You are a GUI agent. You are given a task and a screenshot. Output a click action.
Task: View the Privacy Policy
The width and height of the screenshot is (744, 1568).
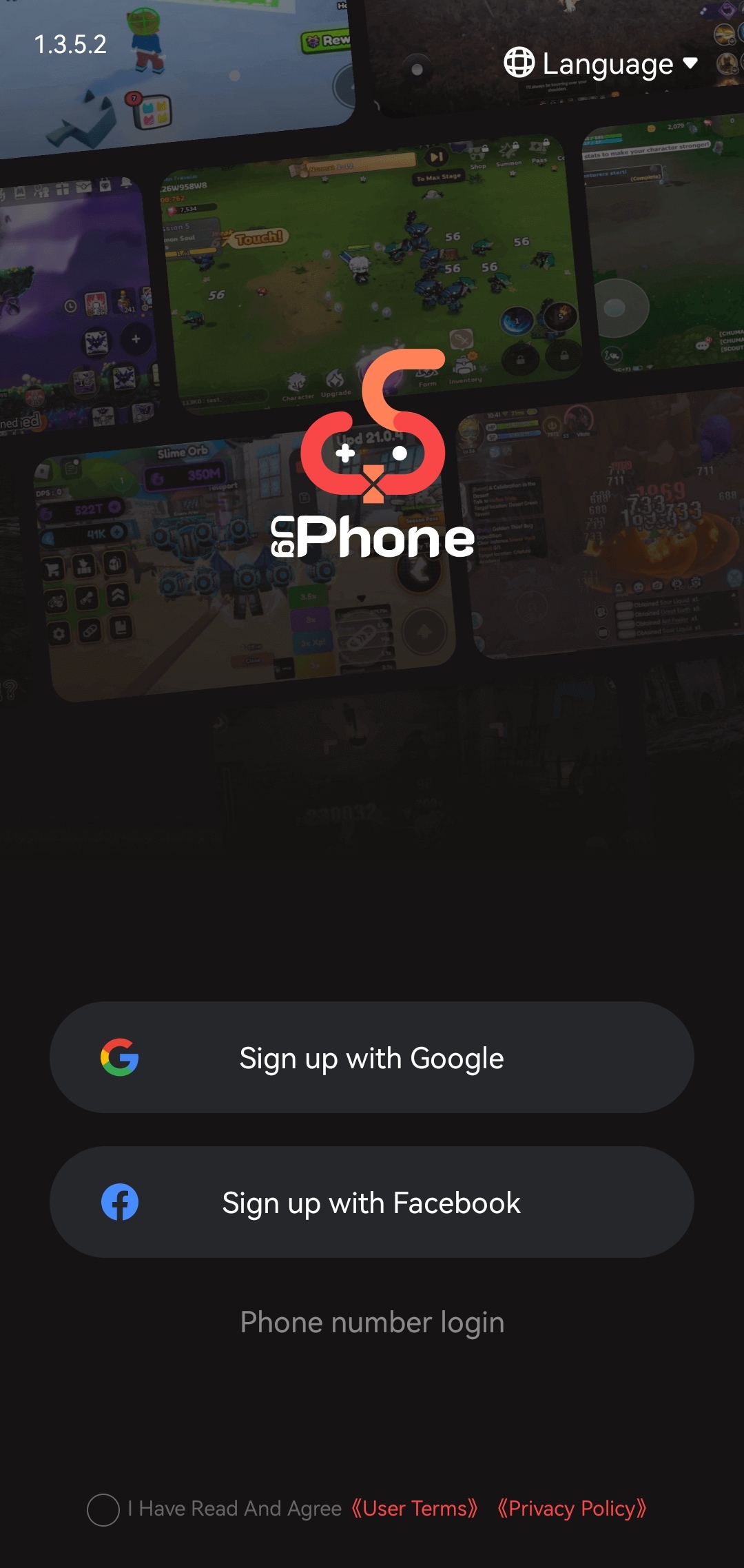(572, 1509)
